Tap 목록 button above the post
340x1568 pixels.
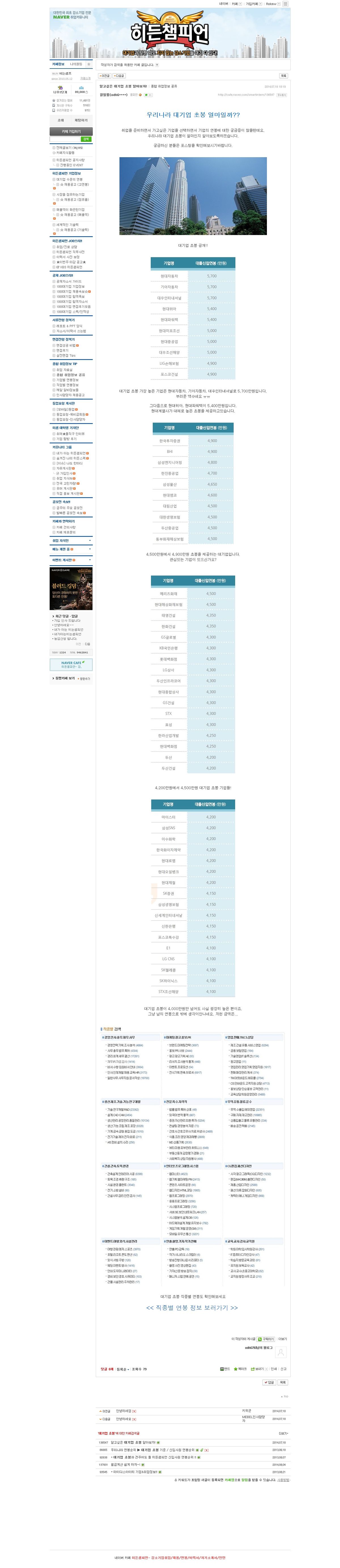tap(283, 76)
